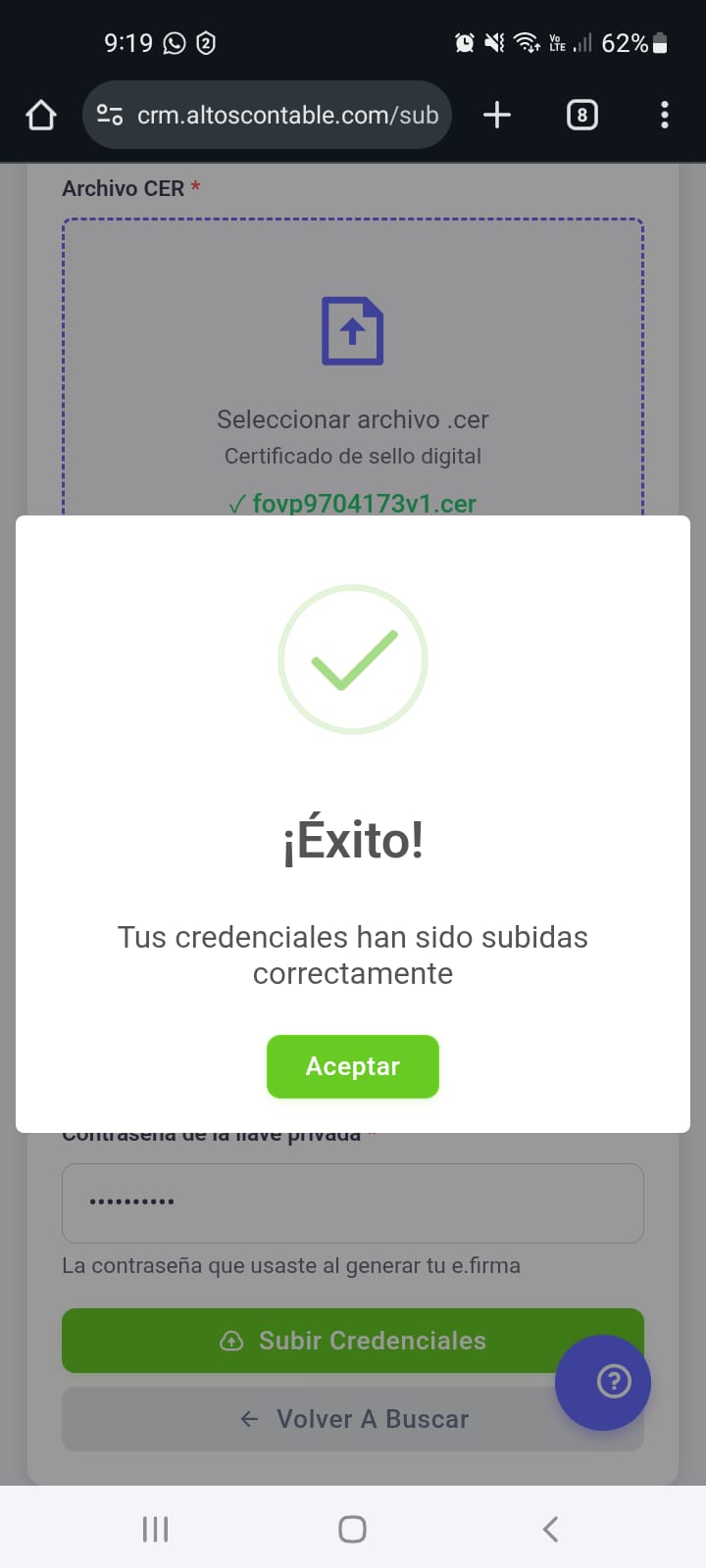Tap the private key password field
The width and height of the screenshot is (706, 1568).
tap(353, 1202)
